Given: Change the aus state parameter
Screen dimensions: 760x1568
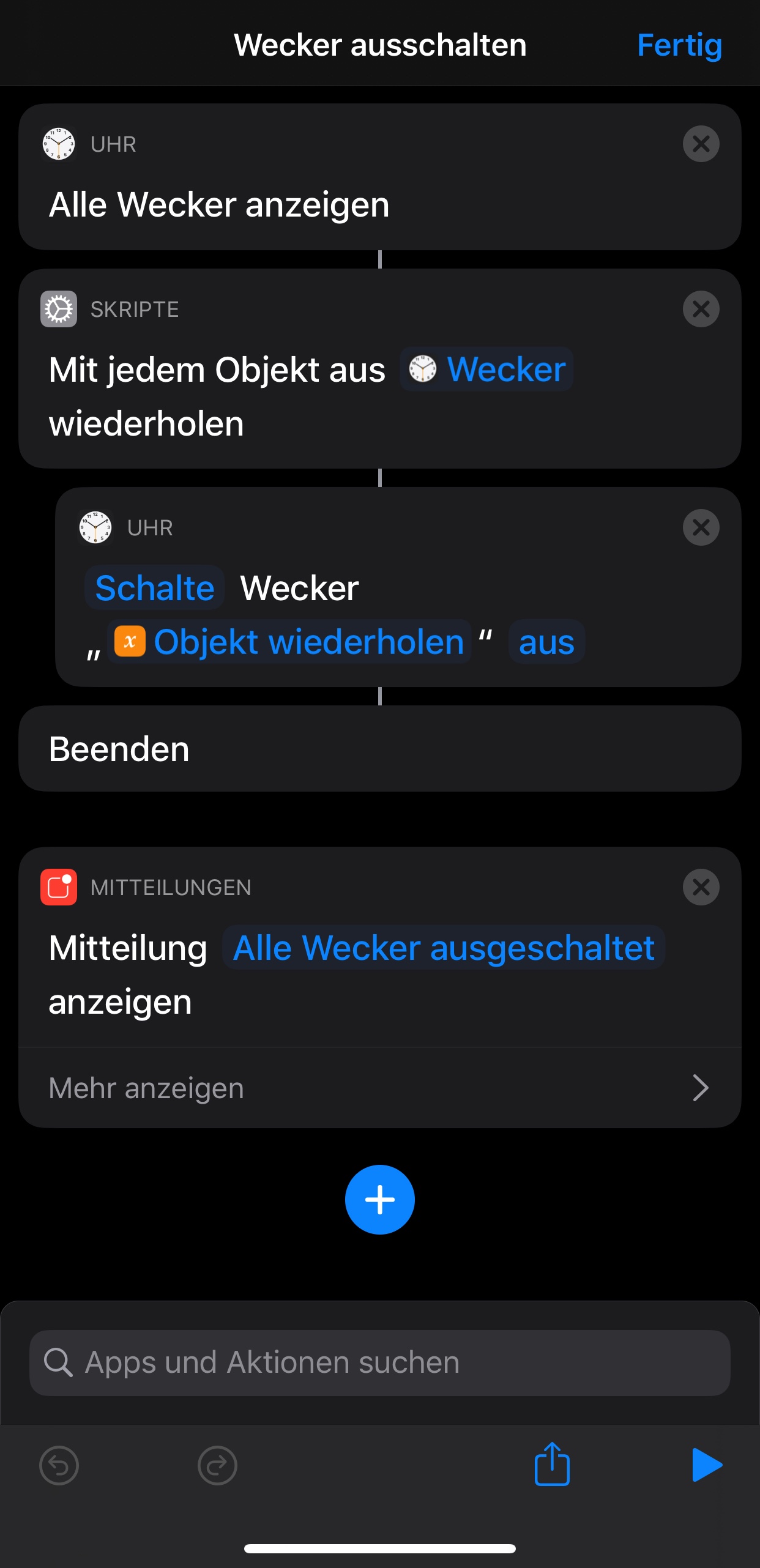Looking at the screenshot, I should 546,642.
